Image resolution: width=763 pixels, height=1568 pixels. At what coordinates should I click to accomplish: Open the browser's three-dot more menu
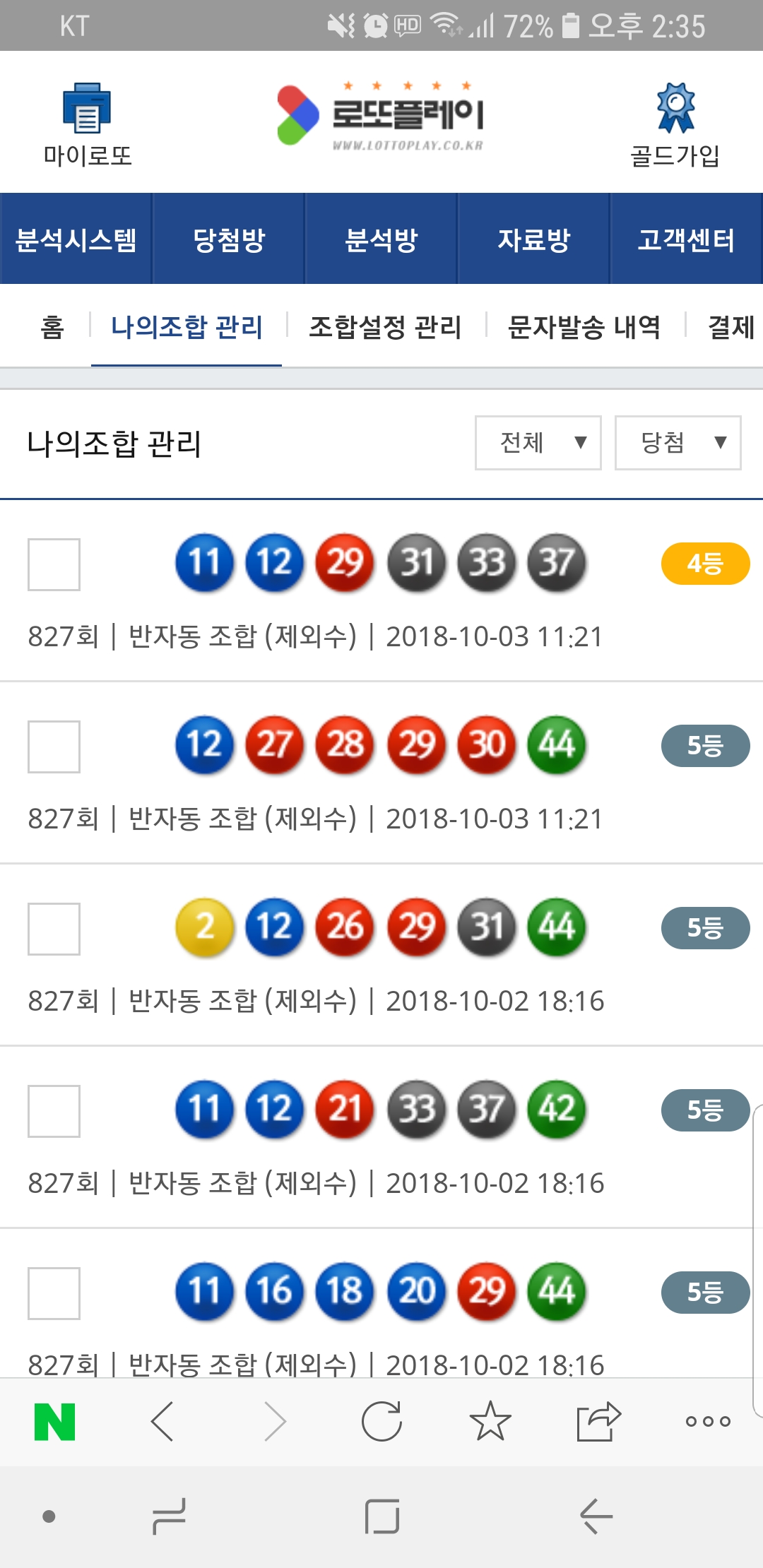tap(707, 1421)
